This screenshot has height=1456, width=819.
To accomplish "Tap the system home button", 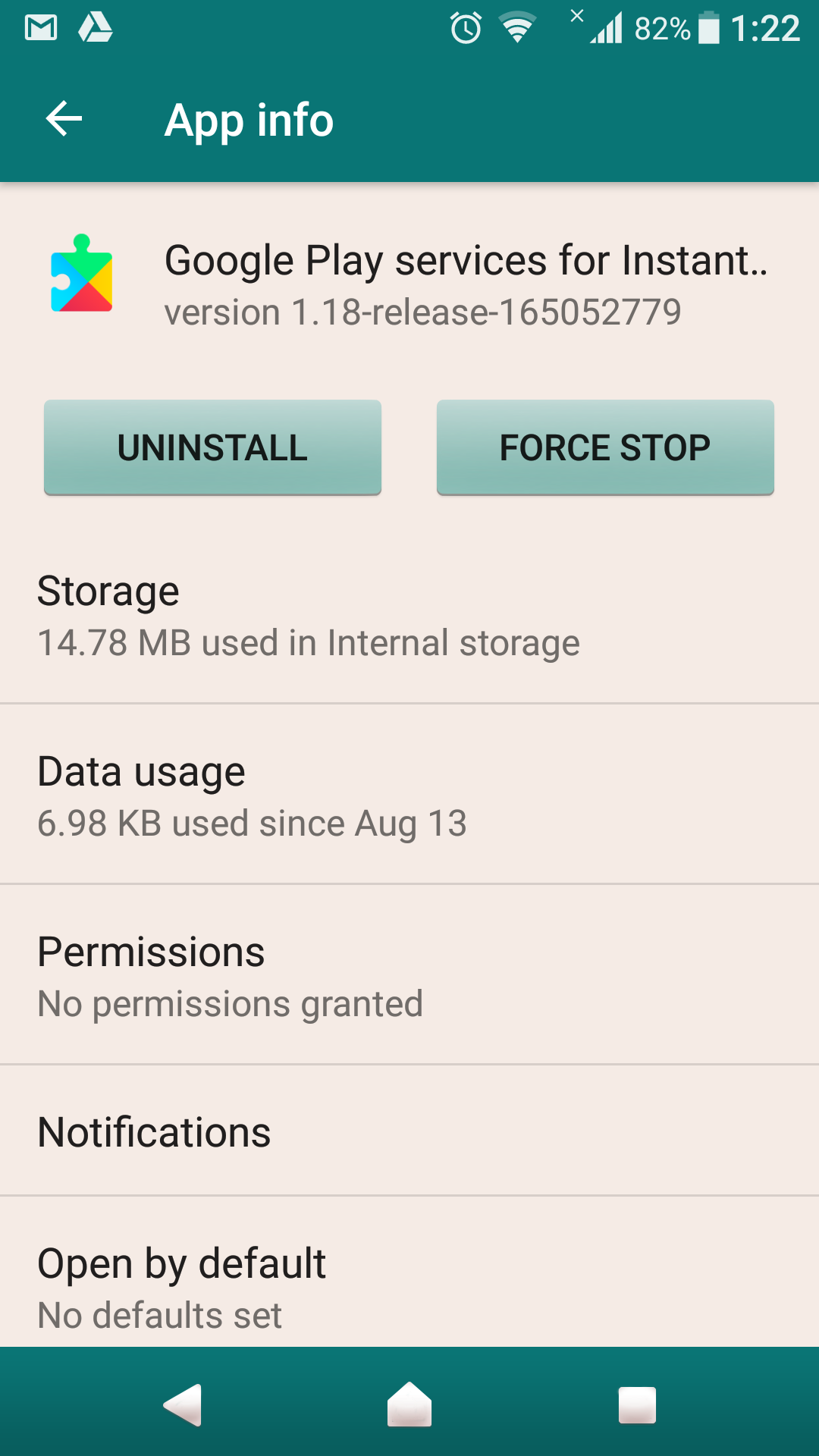I will click(409, 1404).
